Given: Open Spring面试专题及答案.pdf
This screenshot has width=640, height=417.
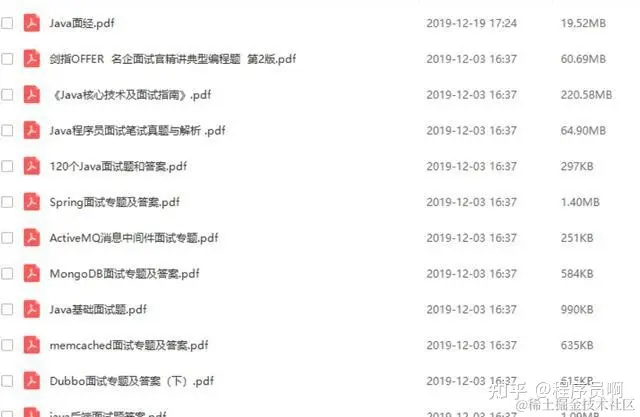Looking at the screenshot, I should tap(114, 202).
